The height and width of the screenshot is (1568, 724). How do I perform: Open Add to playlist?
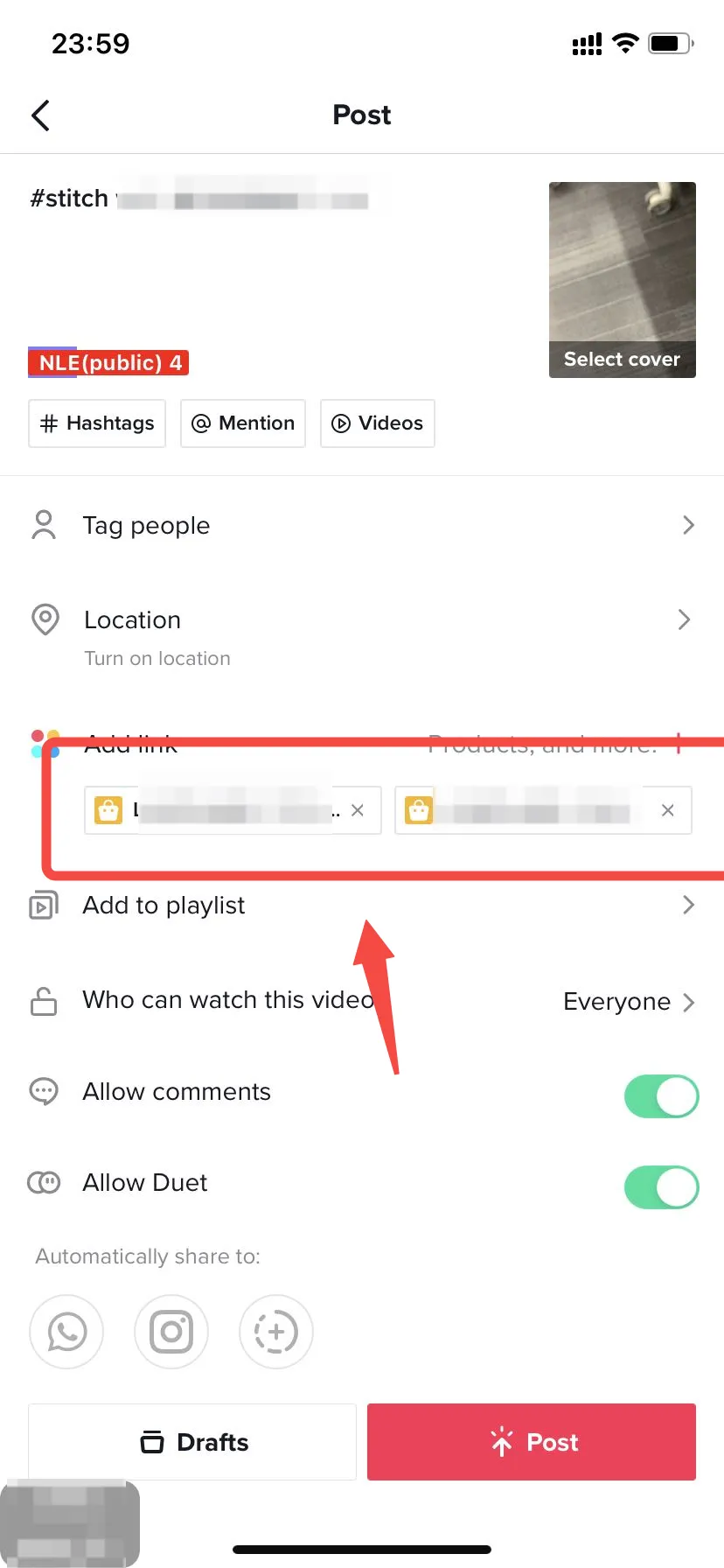(362, 906)
